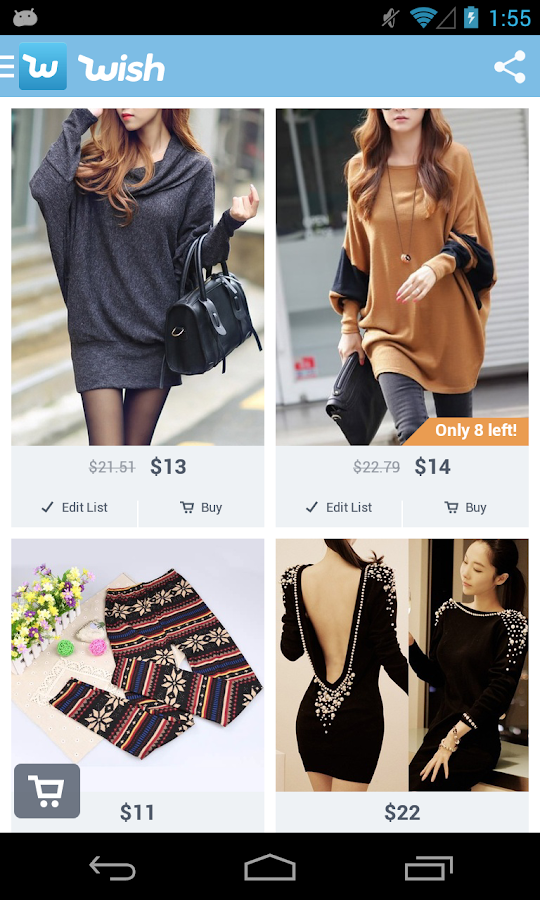The image size is (540, 900).
Task: Open the brown batwing top product
Action: 402,277
